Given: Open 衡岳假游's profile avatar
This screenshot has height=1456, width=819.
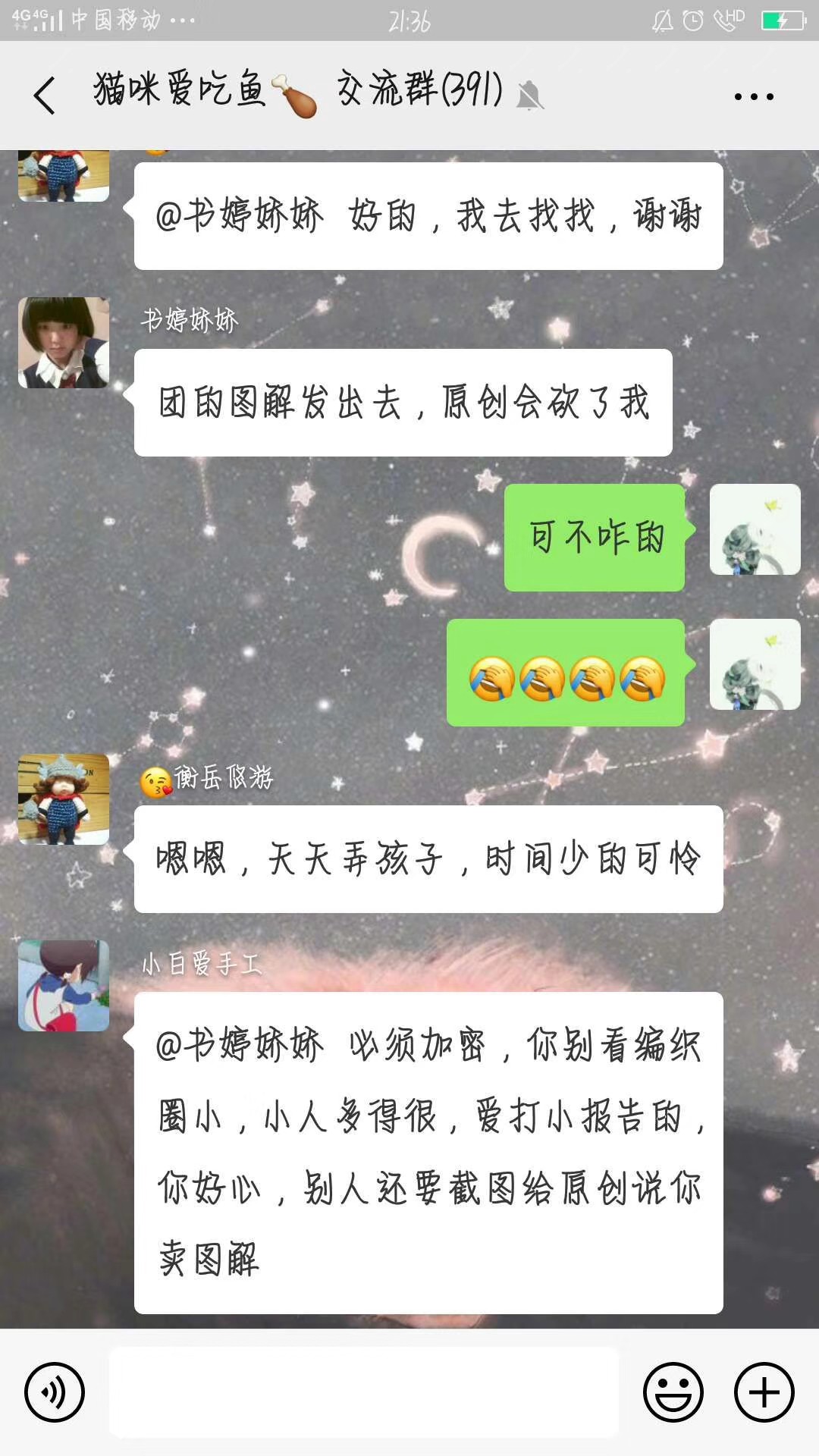Looking at the screenshot, I should pos(64,799).
